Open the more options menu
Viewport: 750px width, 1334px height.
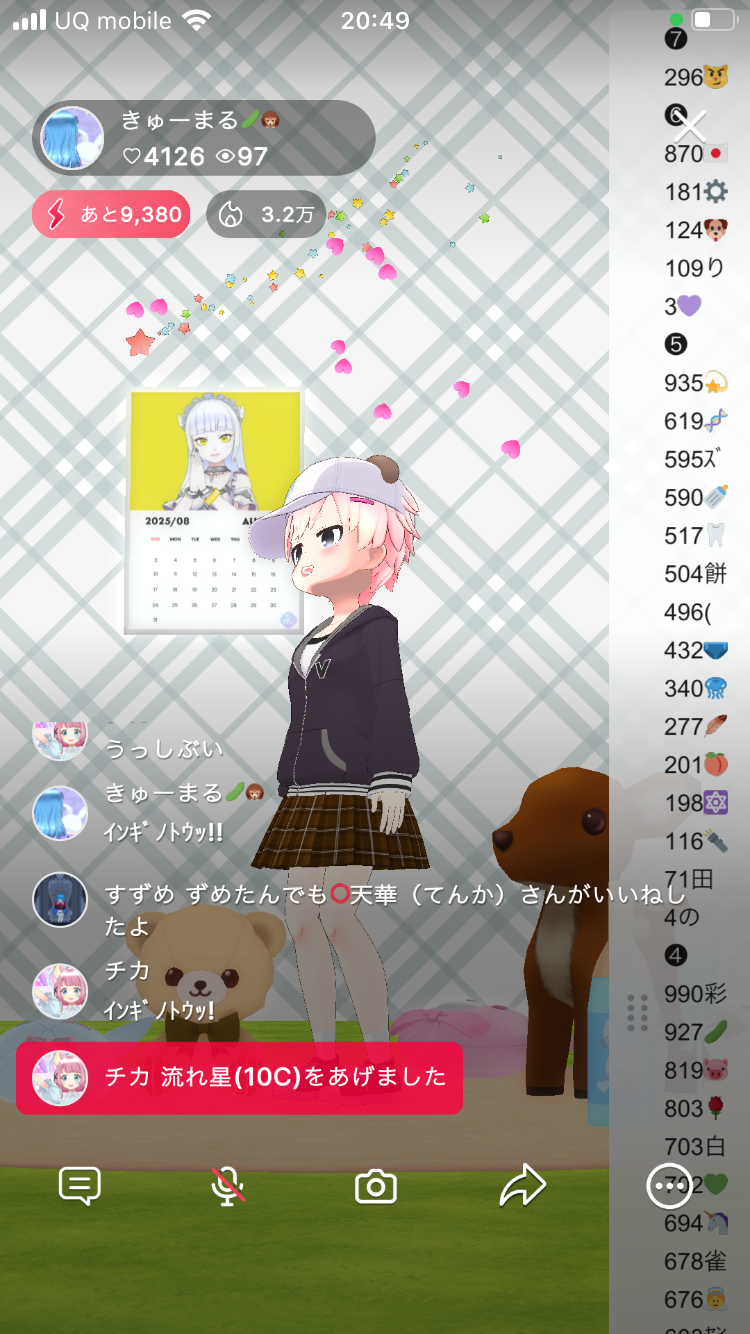click(668, 1186)
